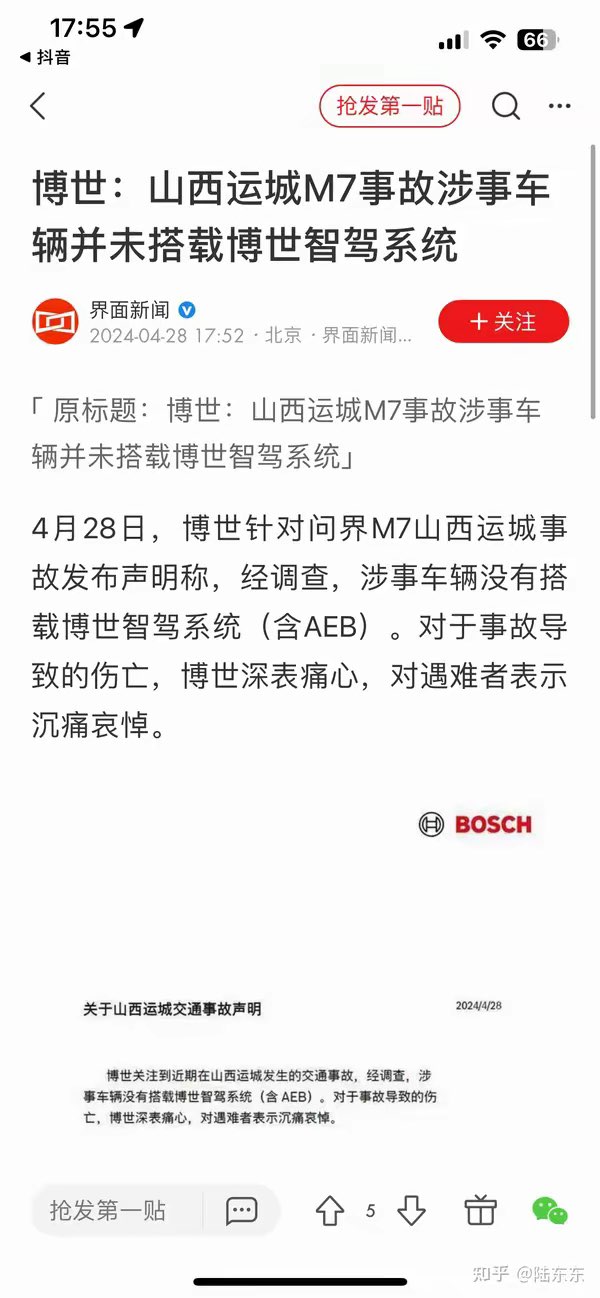The image size is (600, 1298).
Task: Open search from the magnifier icon
Action: (506, 106)
